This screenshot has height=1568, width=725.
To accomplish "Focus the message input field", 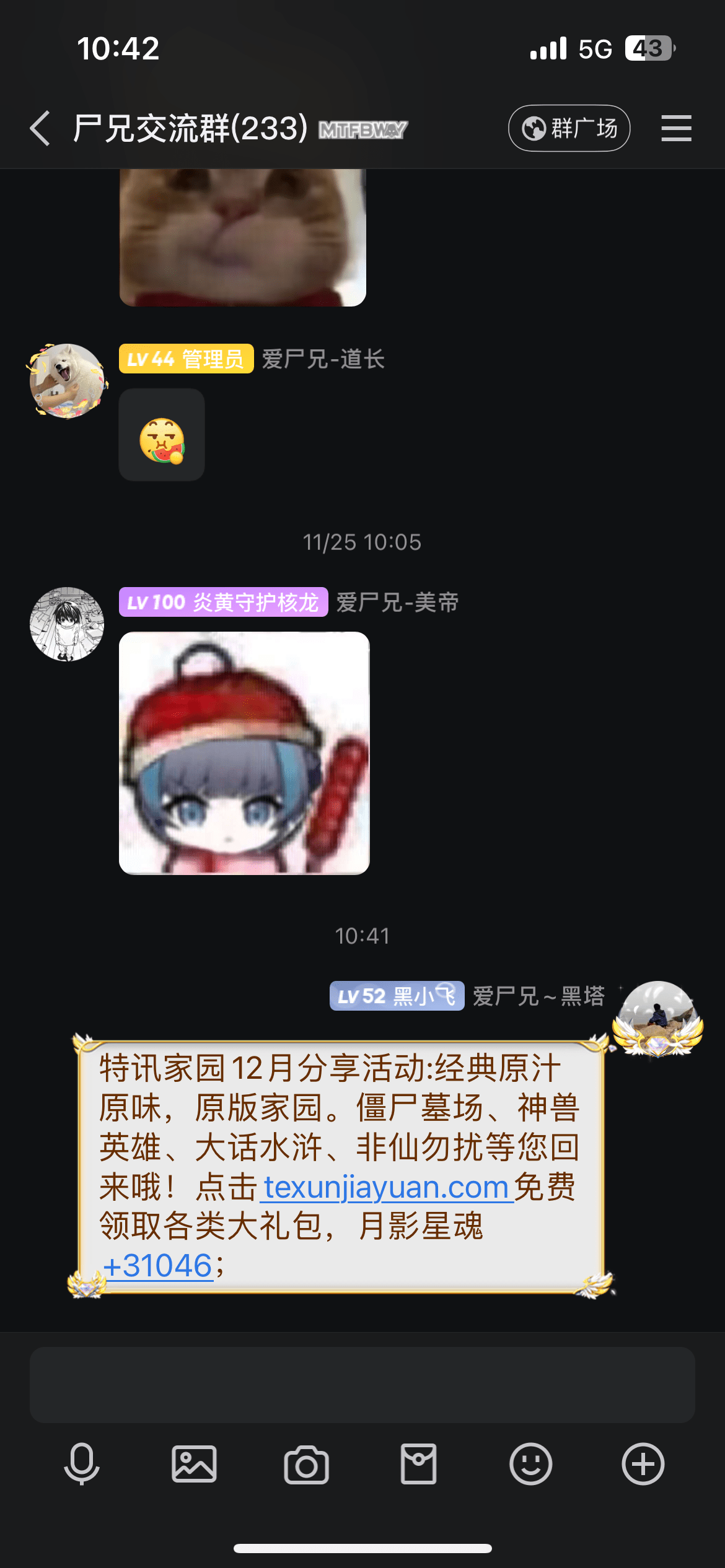I will point(362,1384).
